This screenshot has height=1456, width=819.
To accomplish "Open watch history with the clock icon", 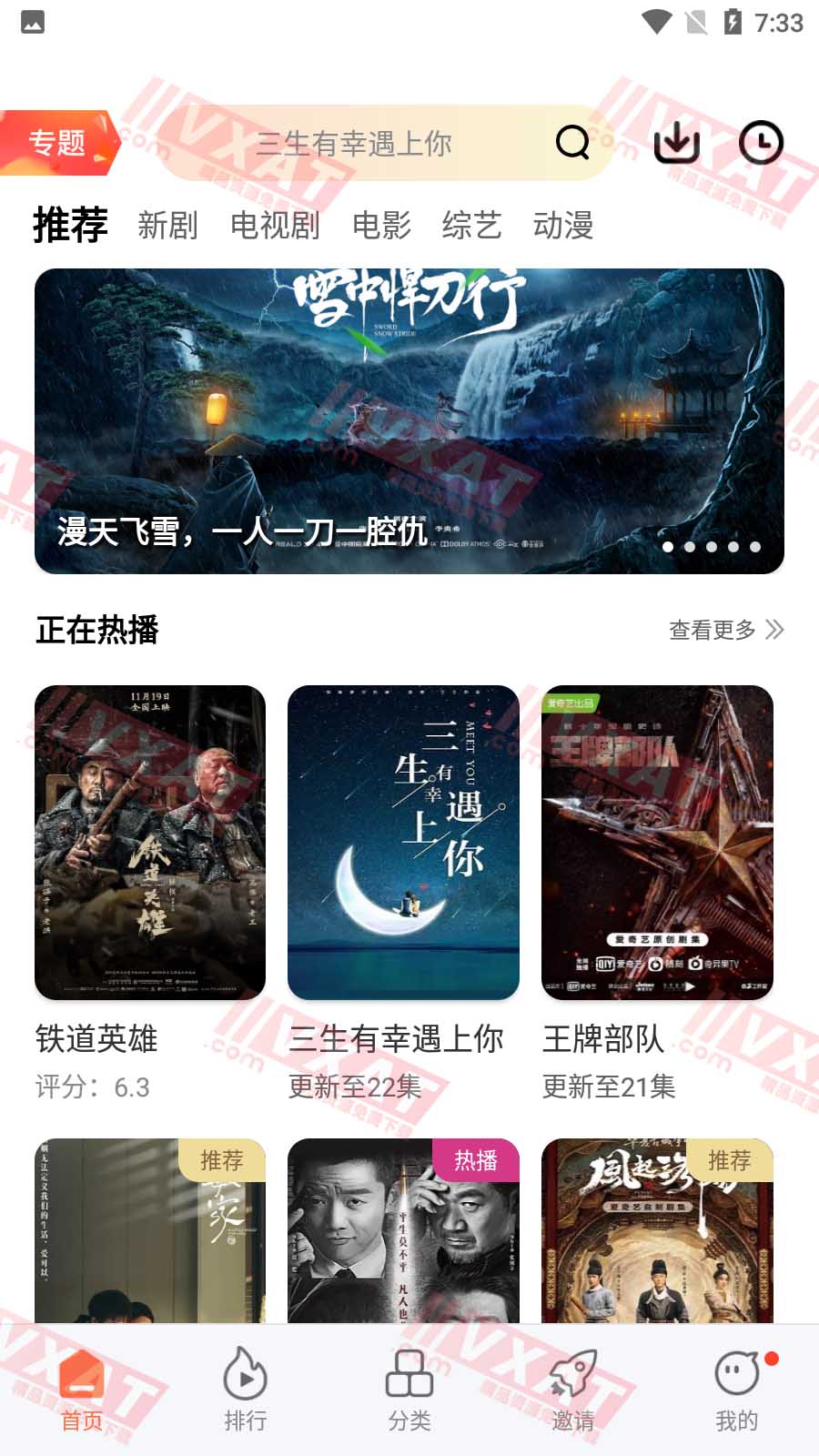I will pyautogui.click(x=763, y=143).
